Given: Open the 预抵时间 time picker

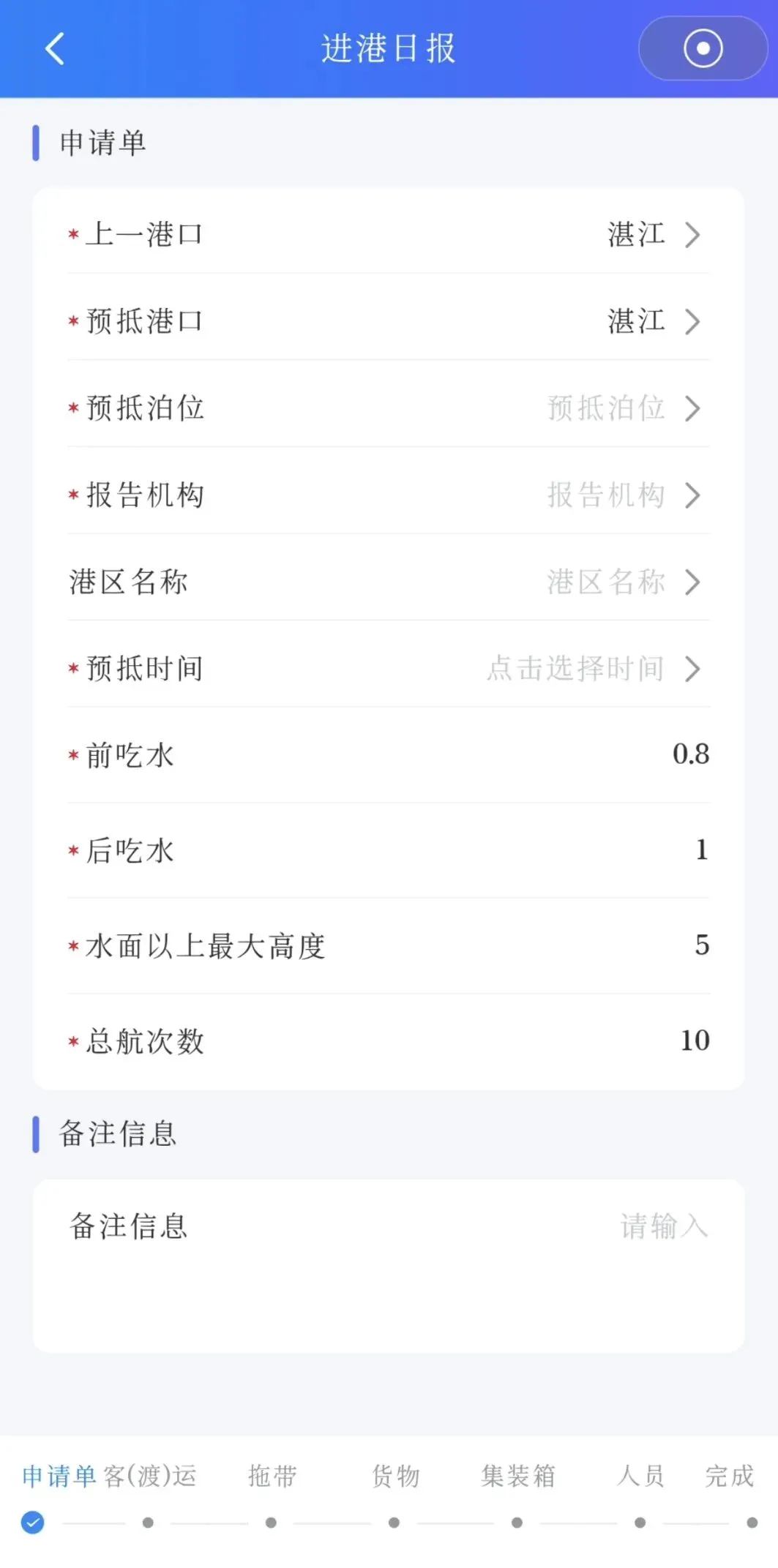Looking at the screenshot, I should click(389, 668).
